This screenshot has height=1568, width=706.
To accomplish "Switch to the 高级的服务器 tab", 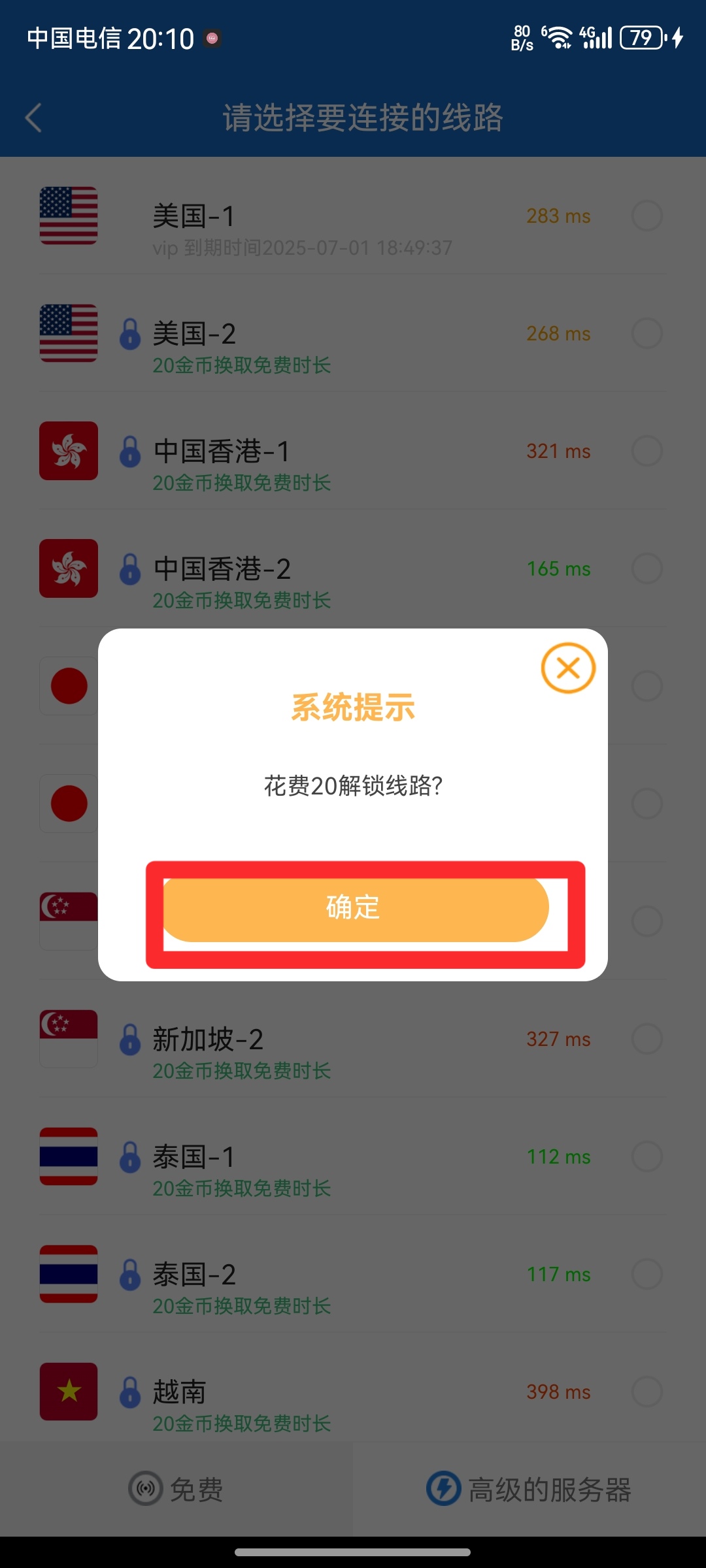I will coord(532,1491).
